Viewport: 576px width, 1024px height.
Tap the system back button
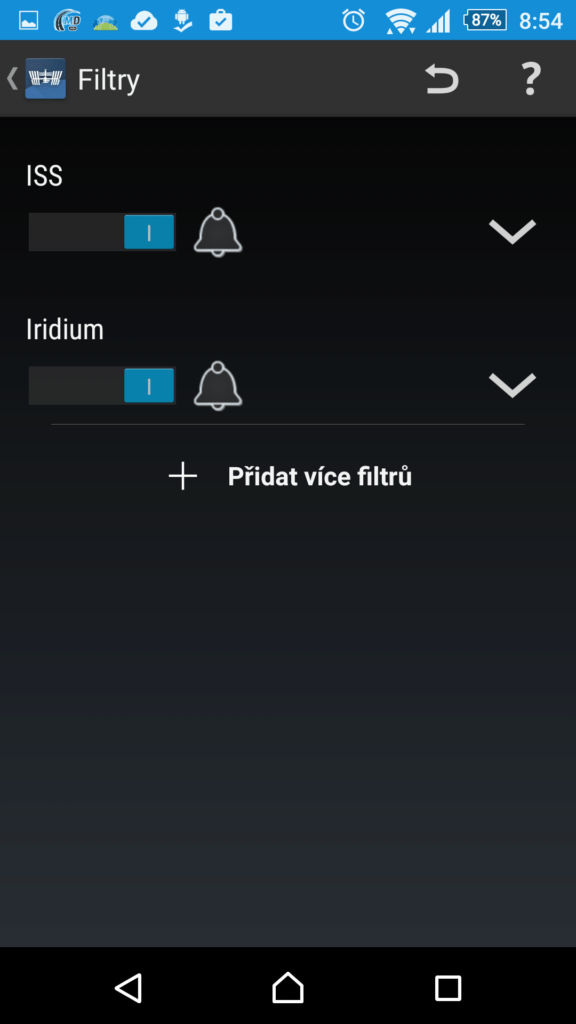129,987
